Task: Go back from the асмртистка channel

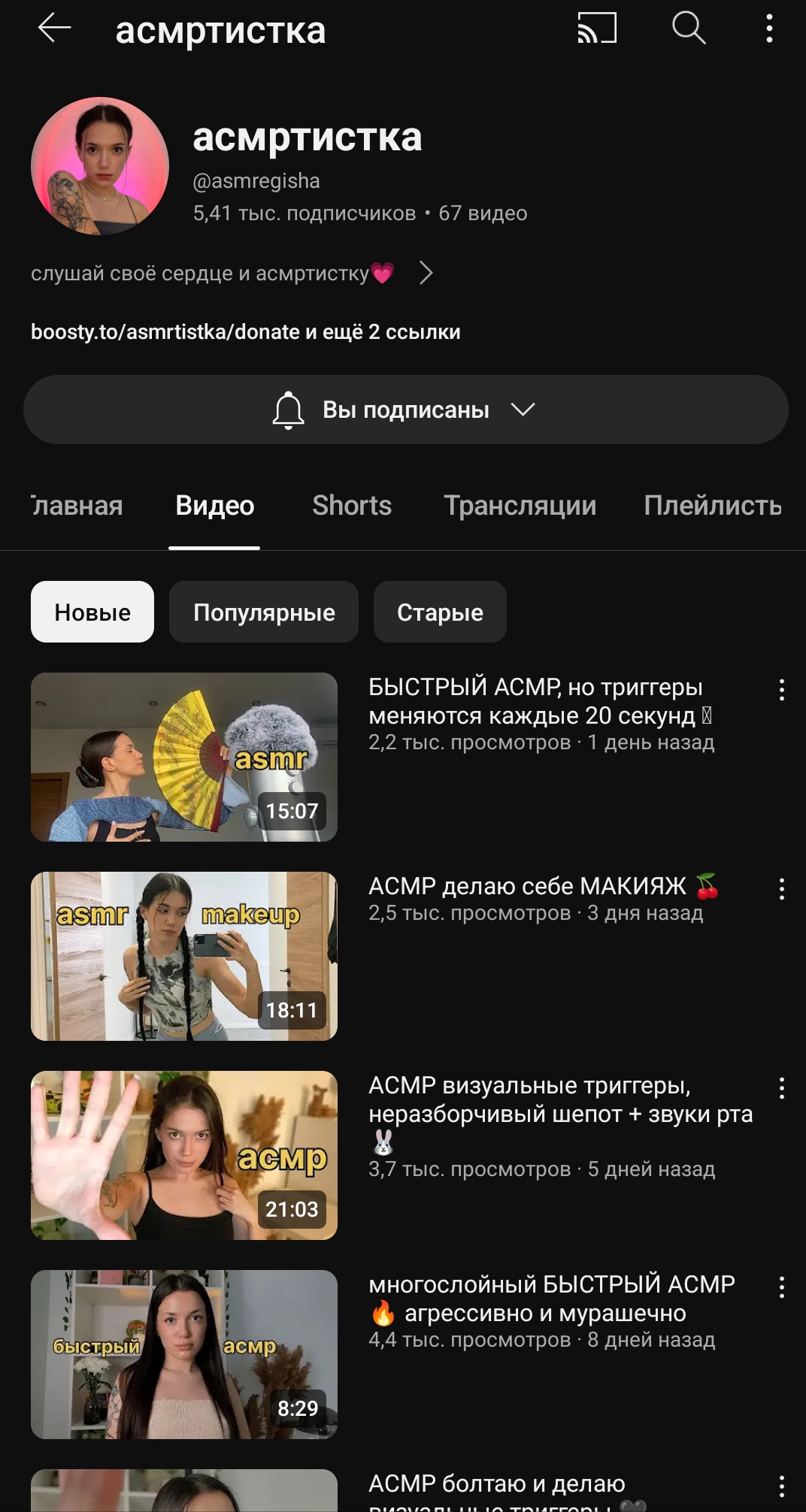Action: (54, 29)
